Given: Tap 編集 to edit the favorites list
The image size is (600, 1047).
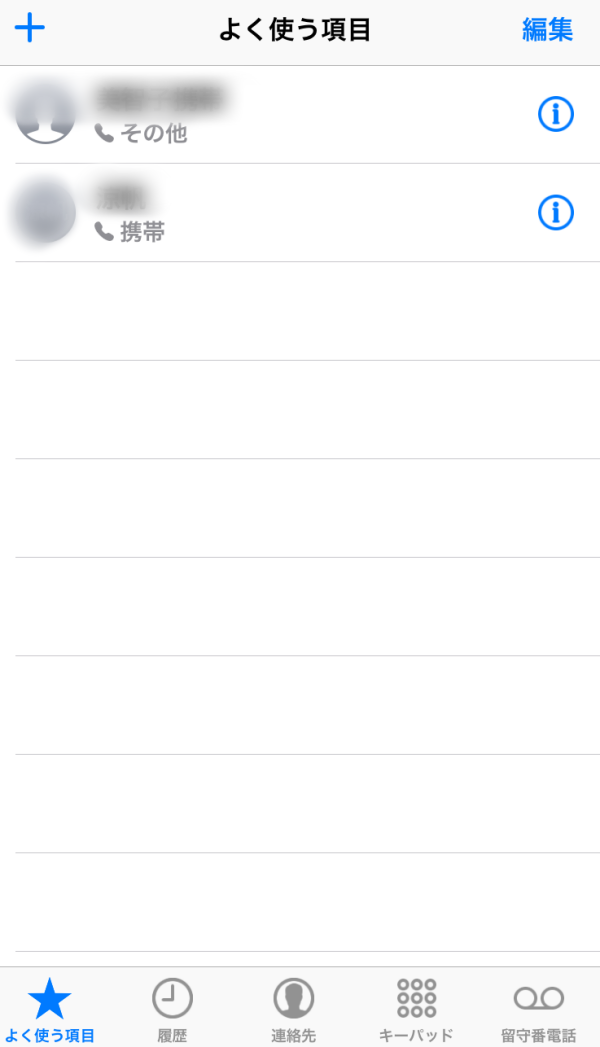Looking at the screenshot, I should (x=547, y=29).
